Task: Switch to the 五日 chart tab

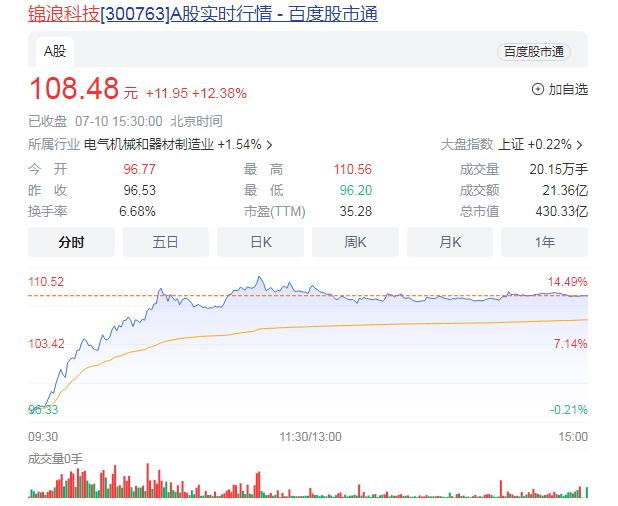Action: (166, 242)
